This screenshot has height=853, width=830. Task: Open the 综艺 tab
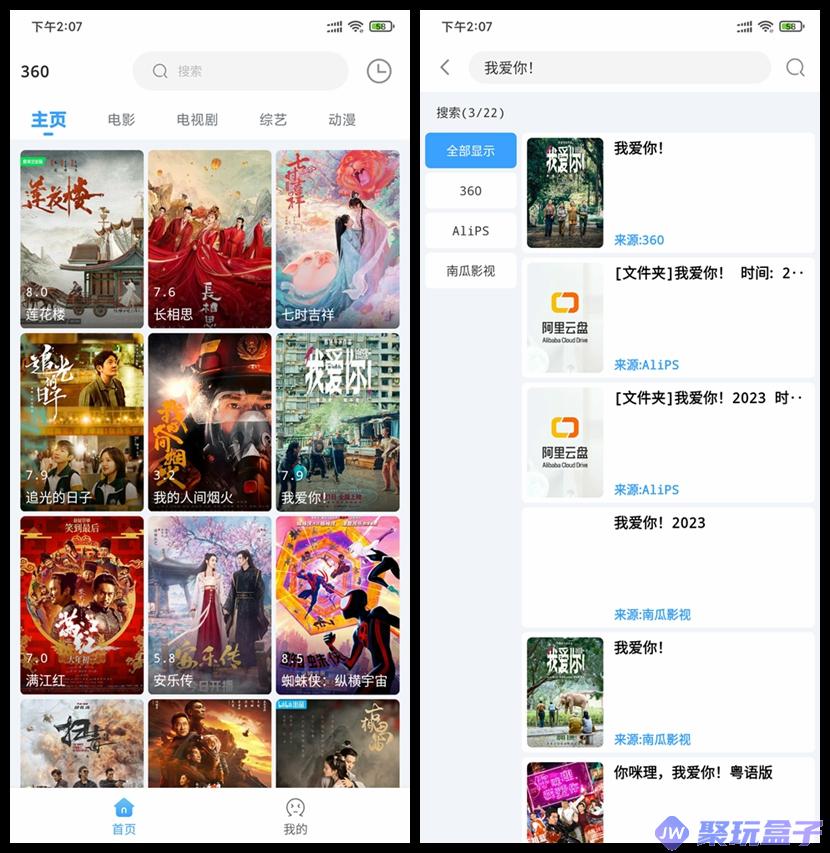273,119
